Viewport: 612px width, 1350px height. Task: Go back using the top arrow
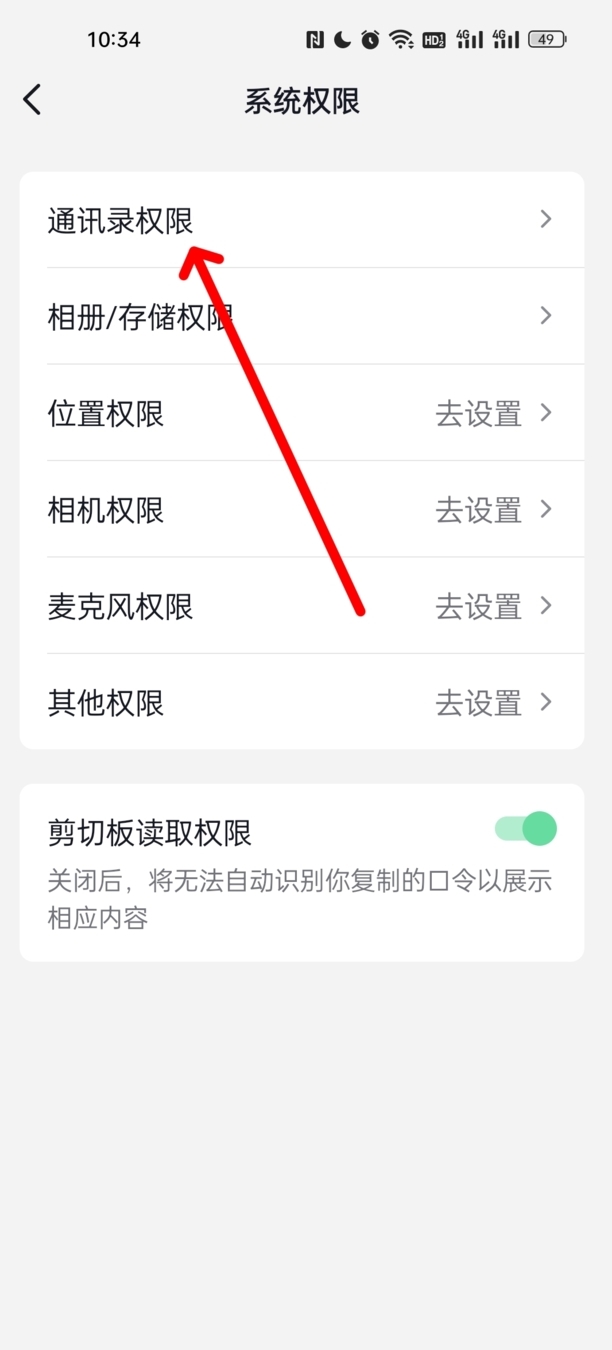[32, 100]
